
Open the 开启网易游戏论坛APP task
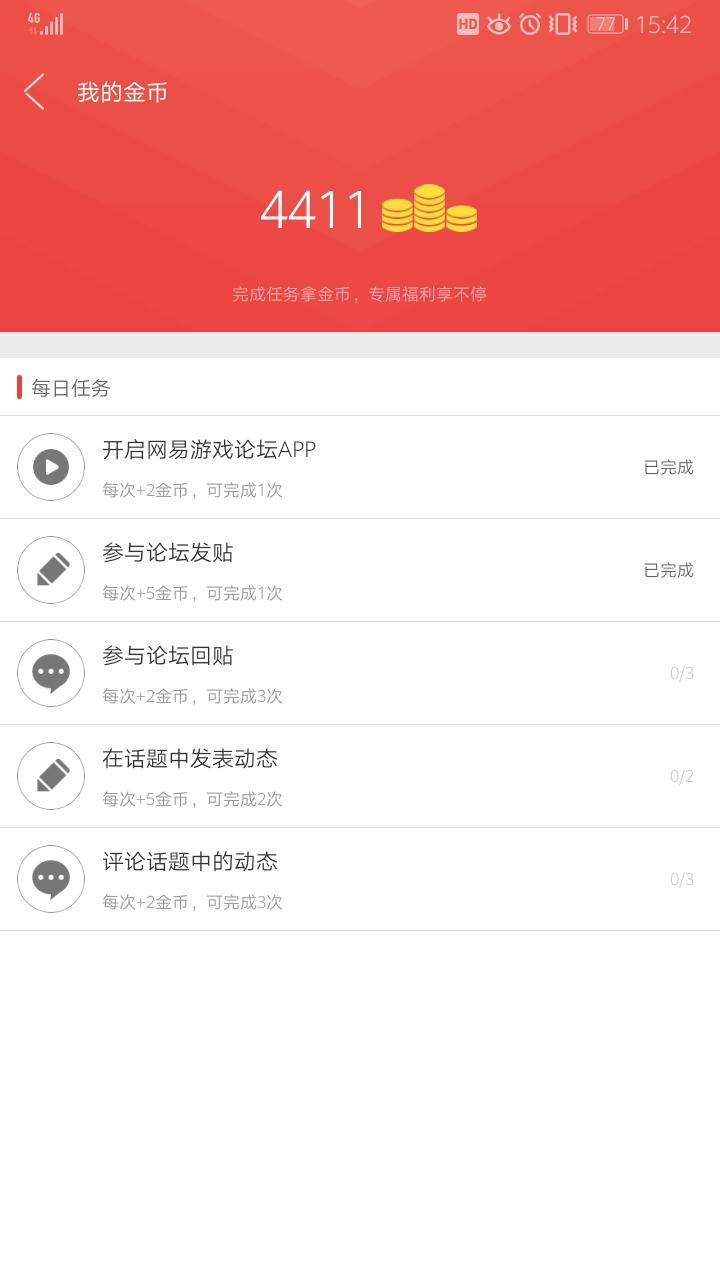pyautogui.click(x=360, y=467)
